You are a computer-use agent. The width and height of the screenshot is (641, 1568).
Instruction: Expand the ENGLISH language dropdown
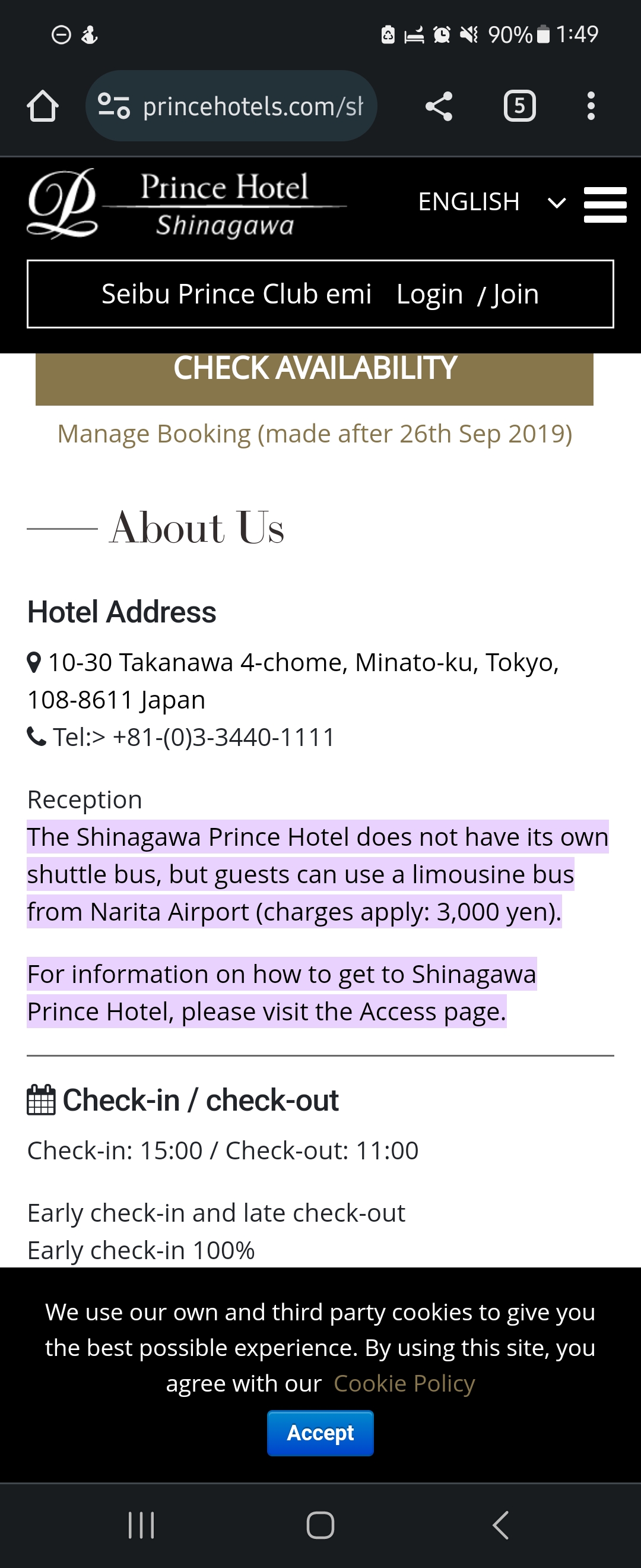pos(491,202)
